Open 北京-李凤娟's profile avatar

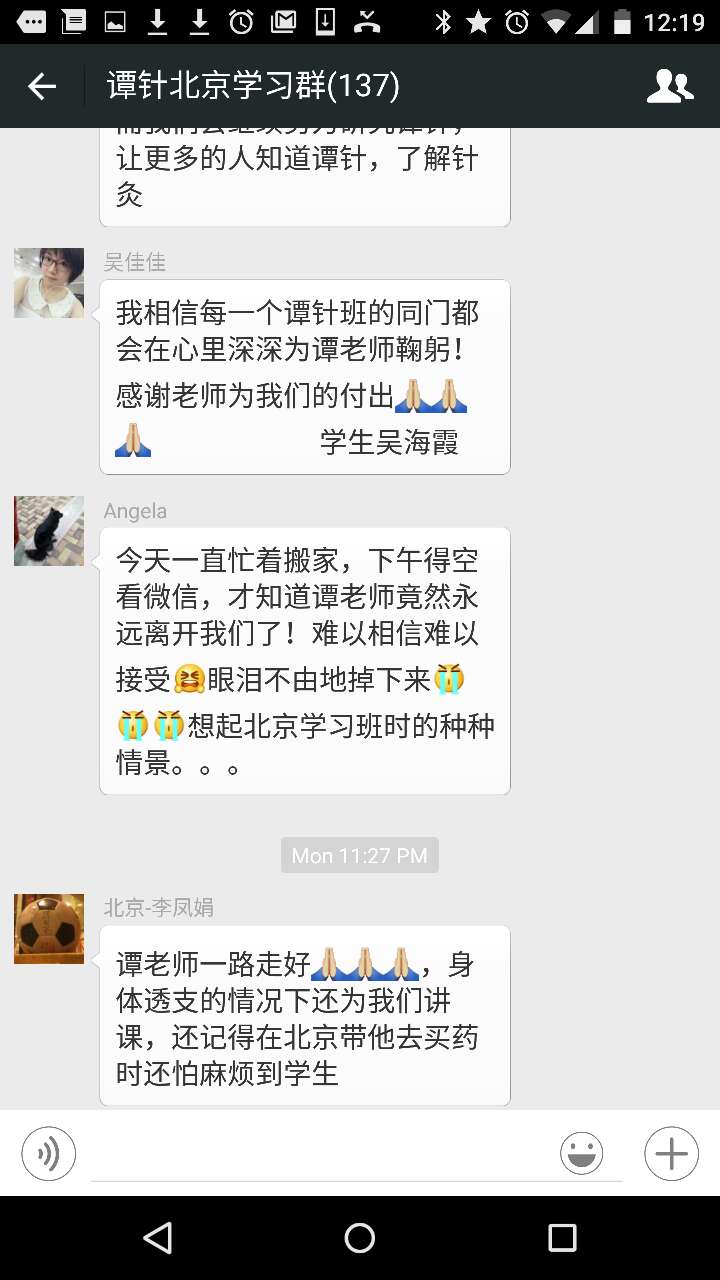click(49, 929)
